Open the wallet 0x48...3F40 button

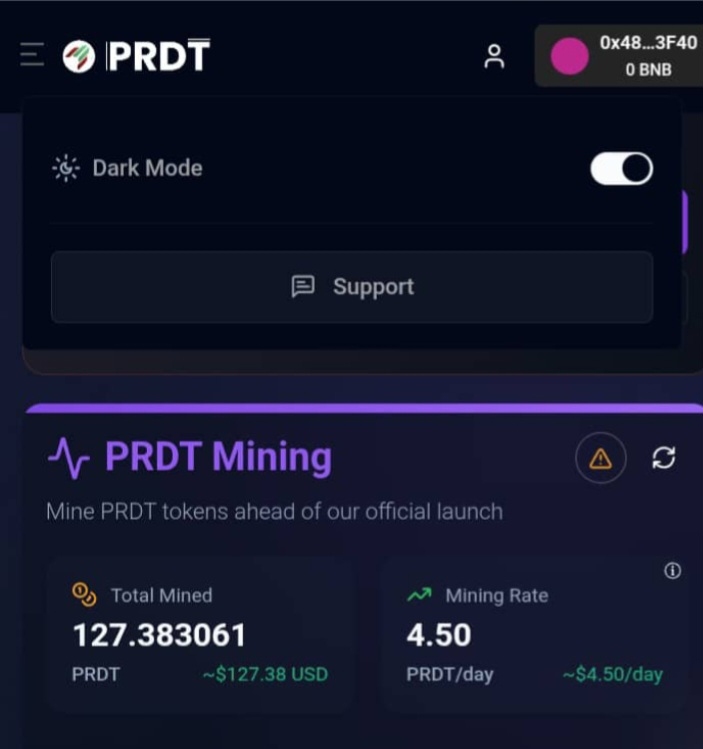click(620, 56)
